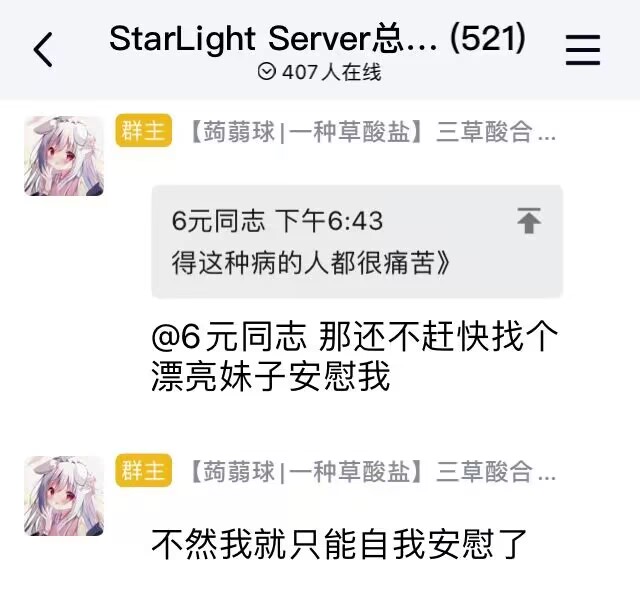Open the sender avatar on the 自我安慰 message
Screen dimensions: 640x608
[x=64, y=496]
